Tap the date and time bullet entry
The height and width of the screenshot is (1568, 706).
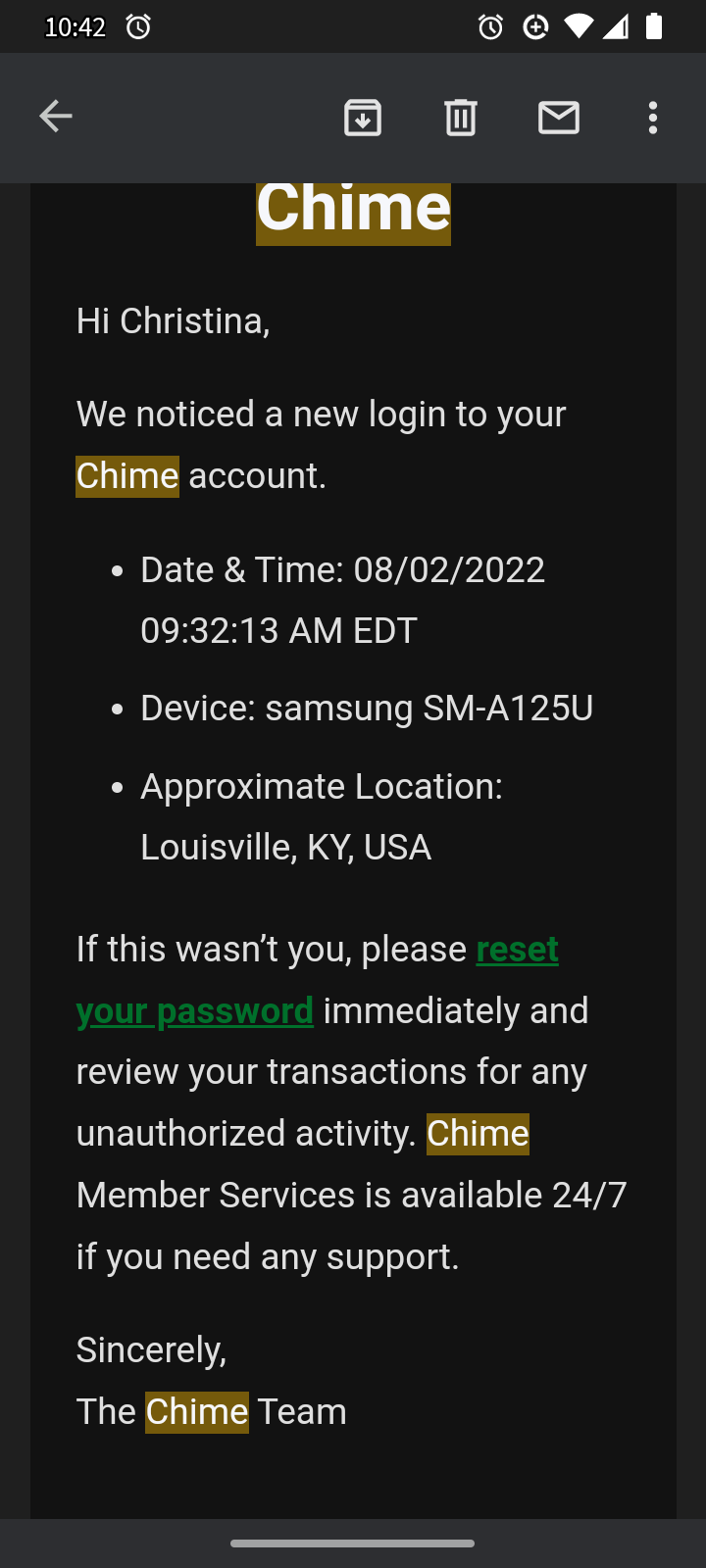click(x=343, y=599)
